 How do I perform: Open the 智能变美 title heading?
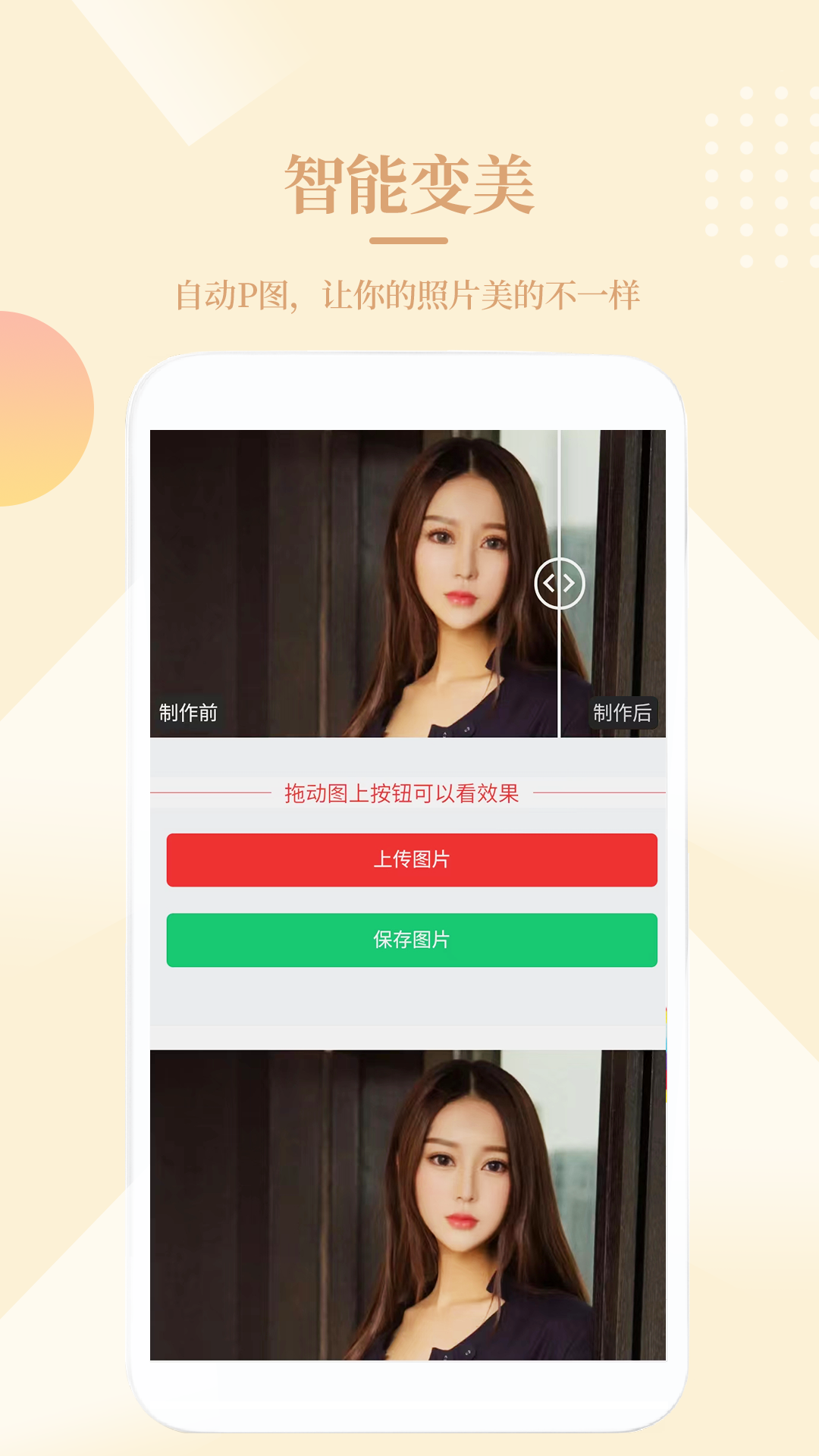point(409,183)
